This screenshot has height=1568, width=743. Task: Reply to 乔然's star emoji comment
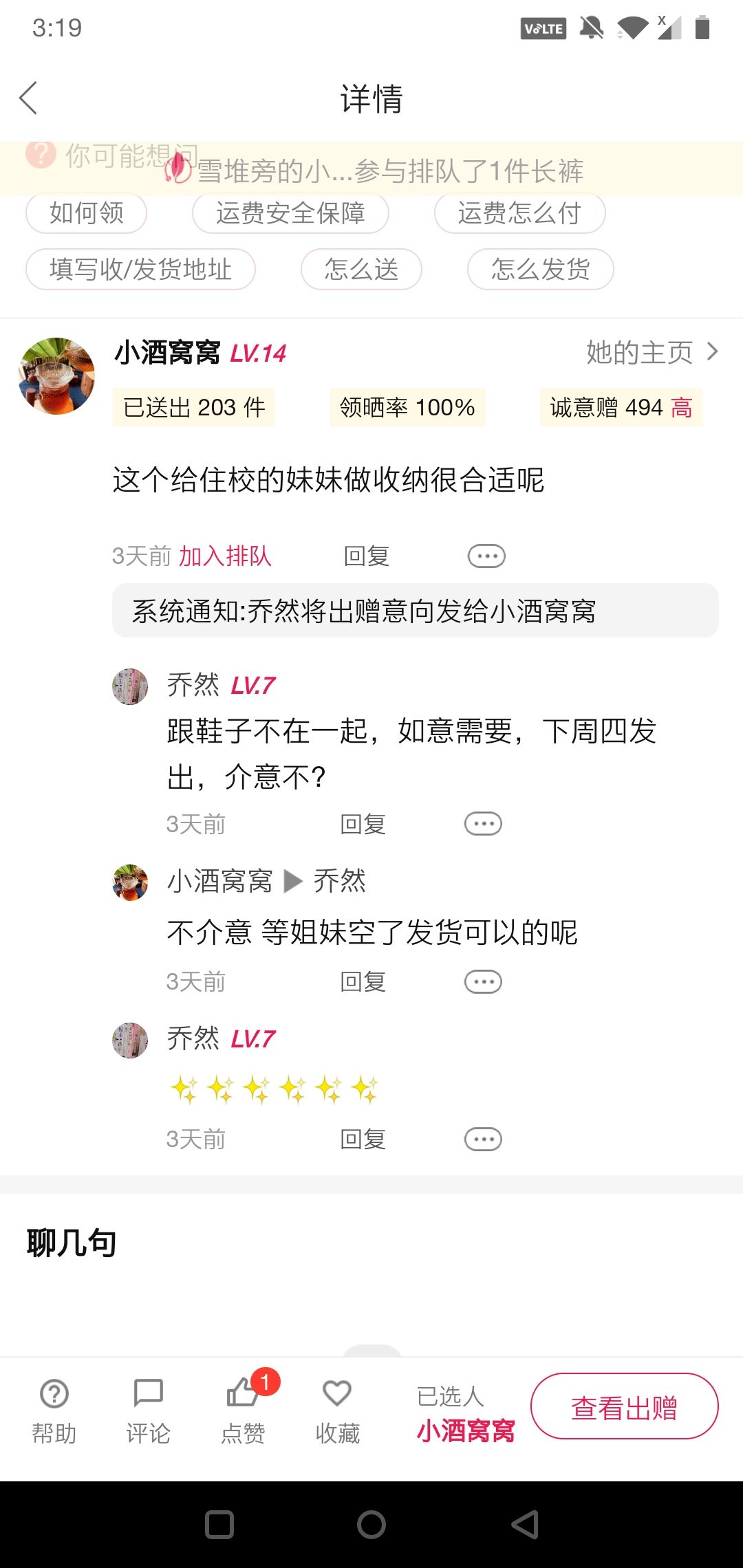click(x=363, y=1140)
